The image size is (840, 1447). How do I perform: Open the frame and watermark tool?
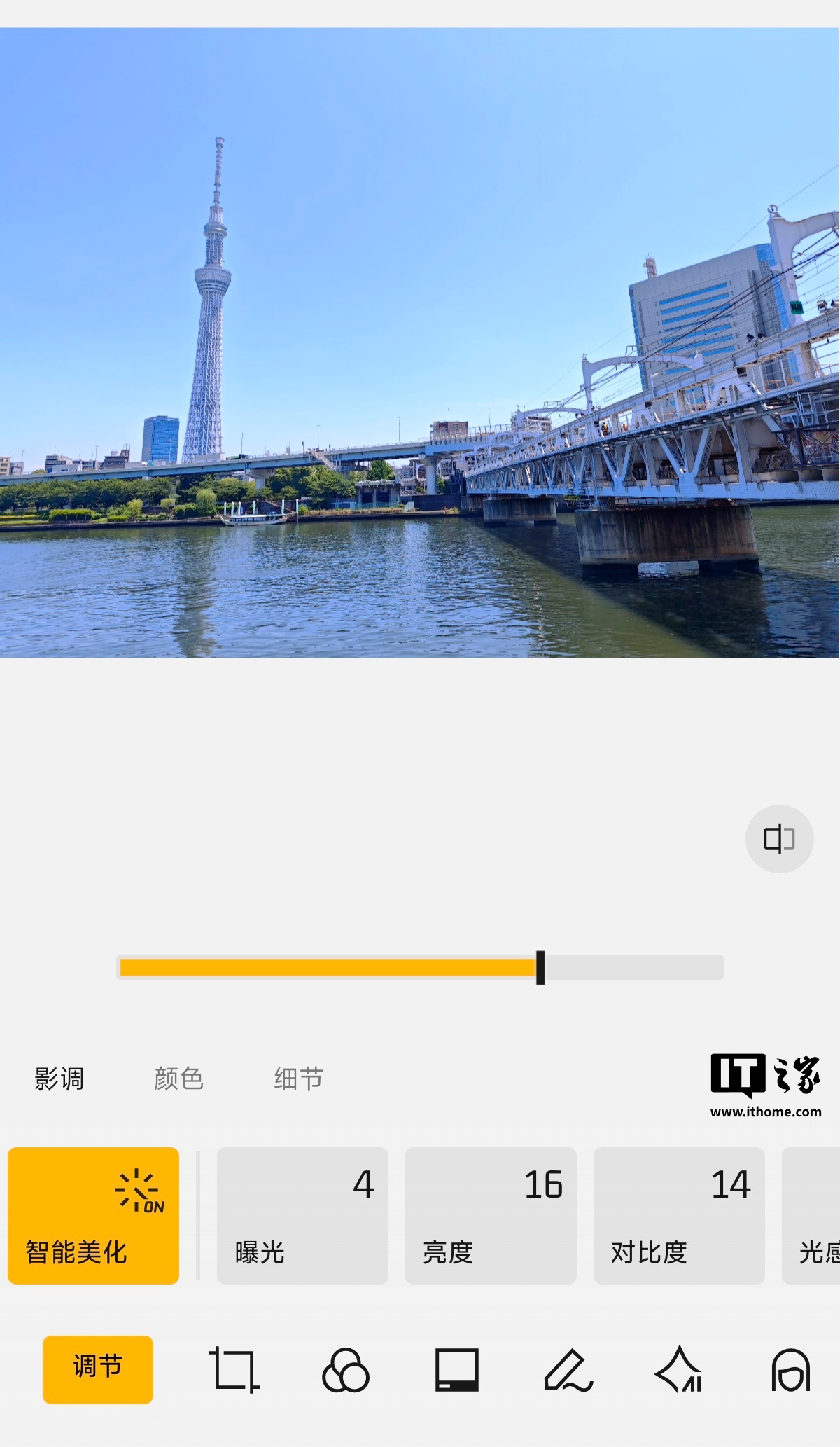point(456,1369)
